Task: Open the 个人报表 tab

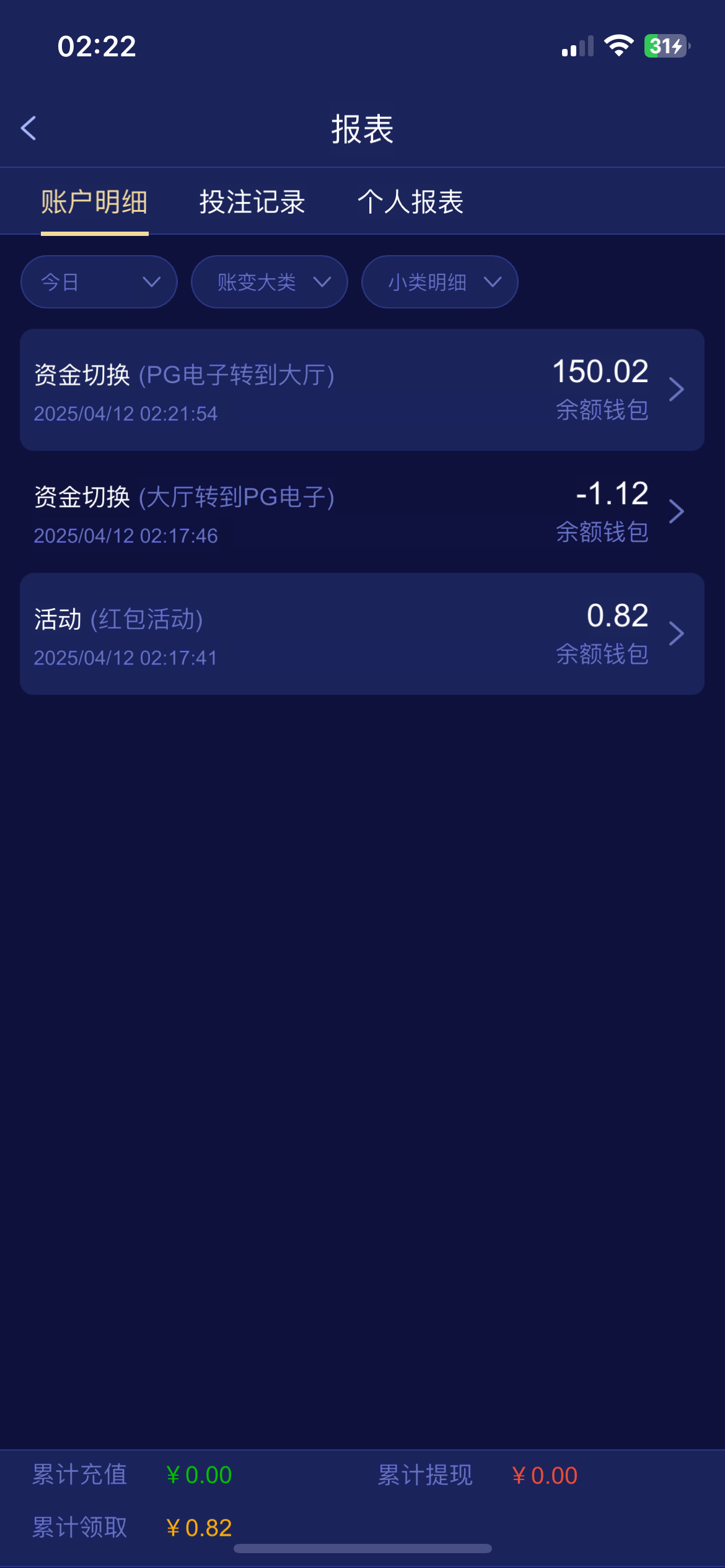Action: (410, 203)
